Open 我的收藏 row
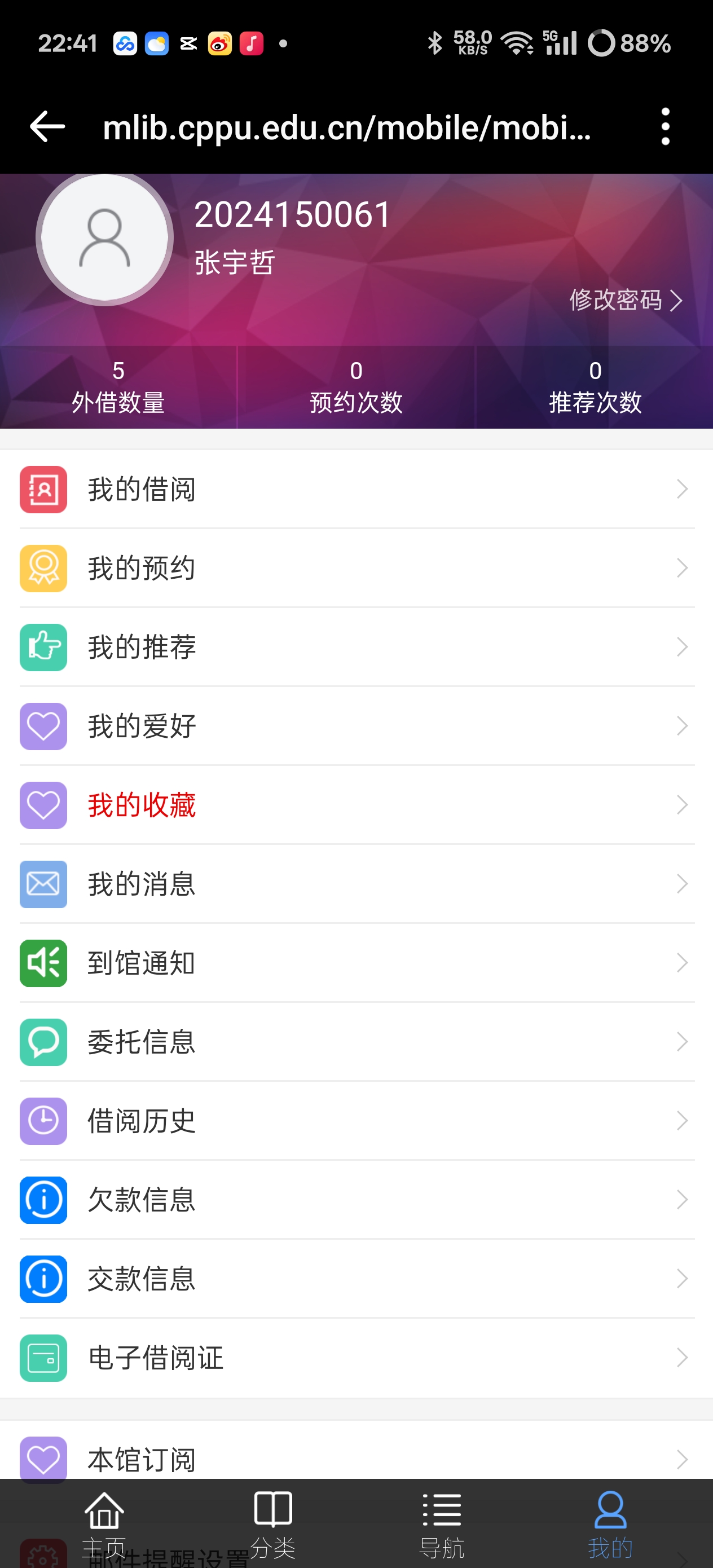Viewport: 713px width, 1568px height. [x=356, y=805]
